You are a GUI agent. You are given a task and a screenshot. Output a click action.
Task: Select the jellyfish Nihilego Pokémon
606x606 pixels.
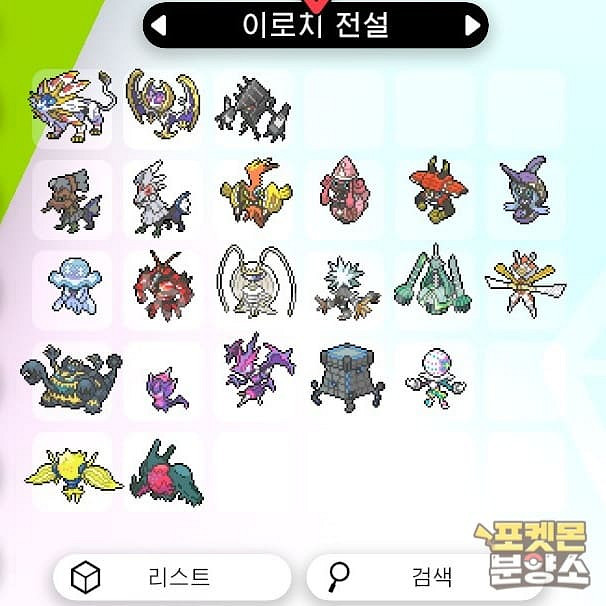[75, 285]
